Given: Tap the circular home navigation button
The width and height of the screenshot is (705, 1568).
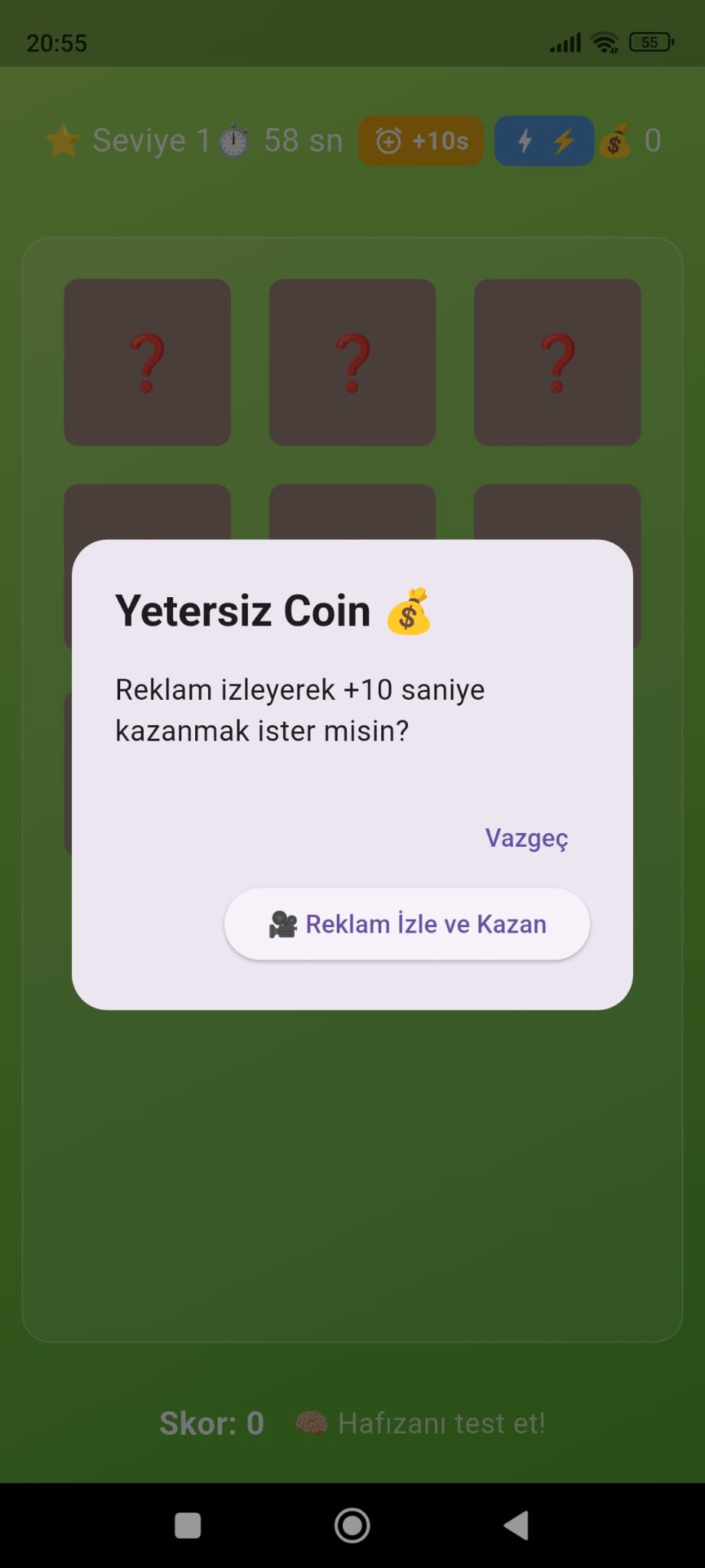Looking at the screenshot, I should pyautogui.click(x=351, y=1526).
